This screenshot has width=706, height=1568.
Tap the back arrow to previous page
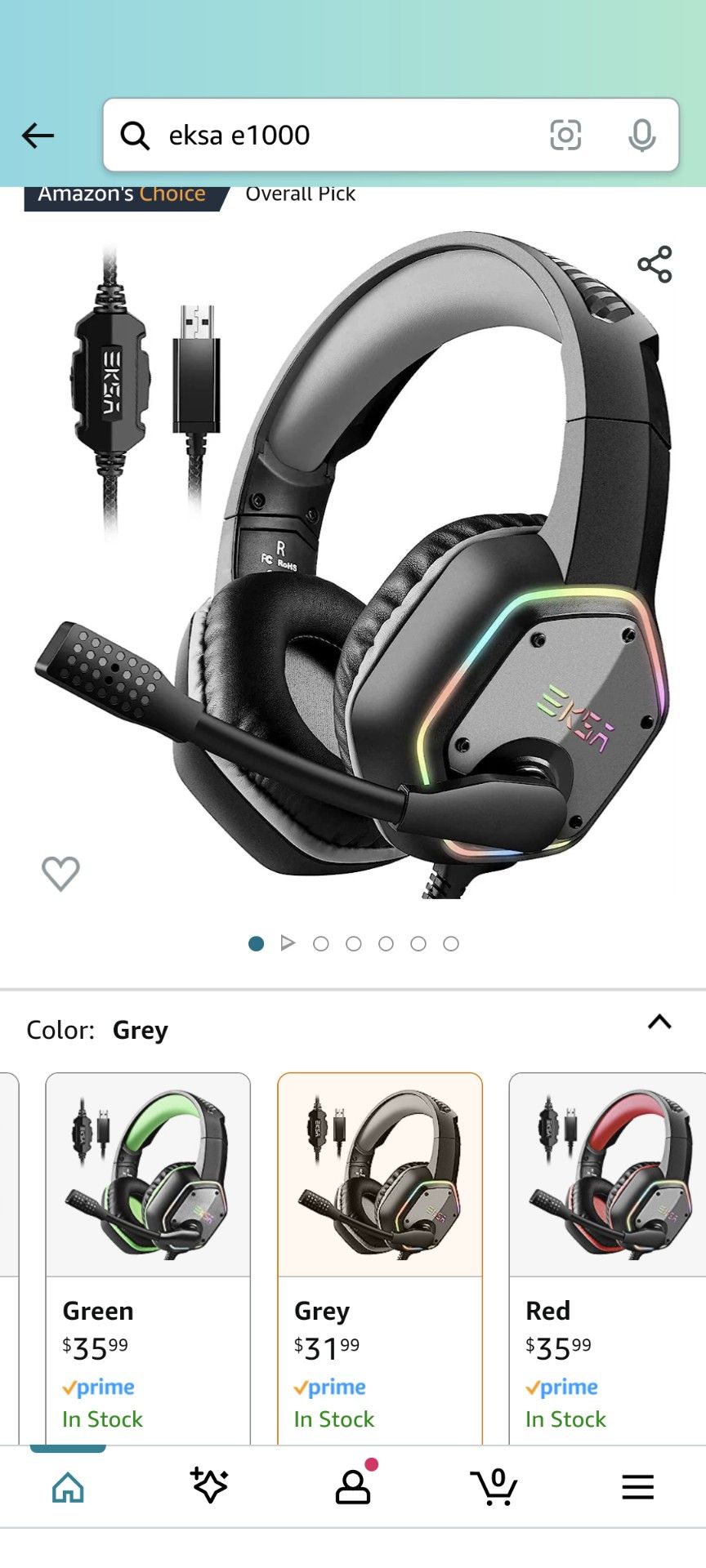(38, 136)
